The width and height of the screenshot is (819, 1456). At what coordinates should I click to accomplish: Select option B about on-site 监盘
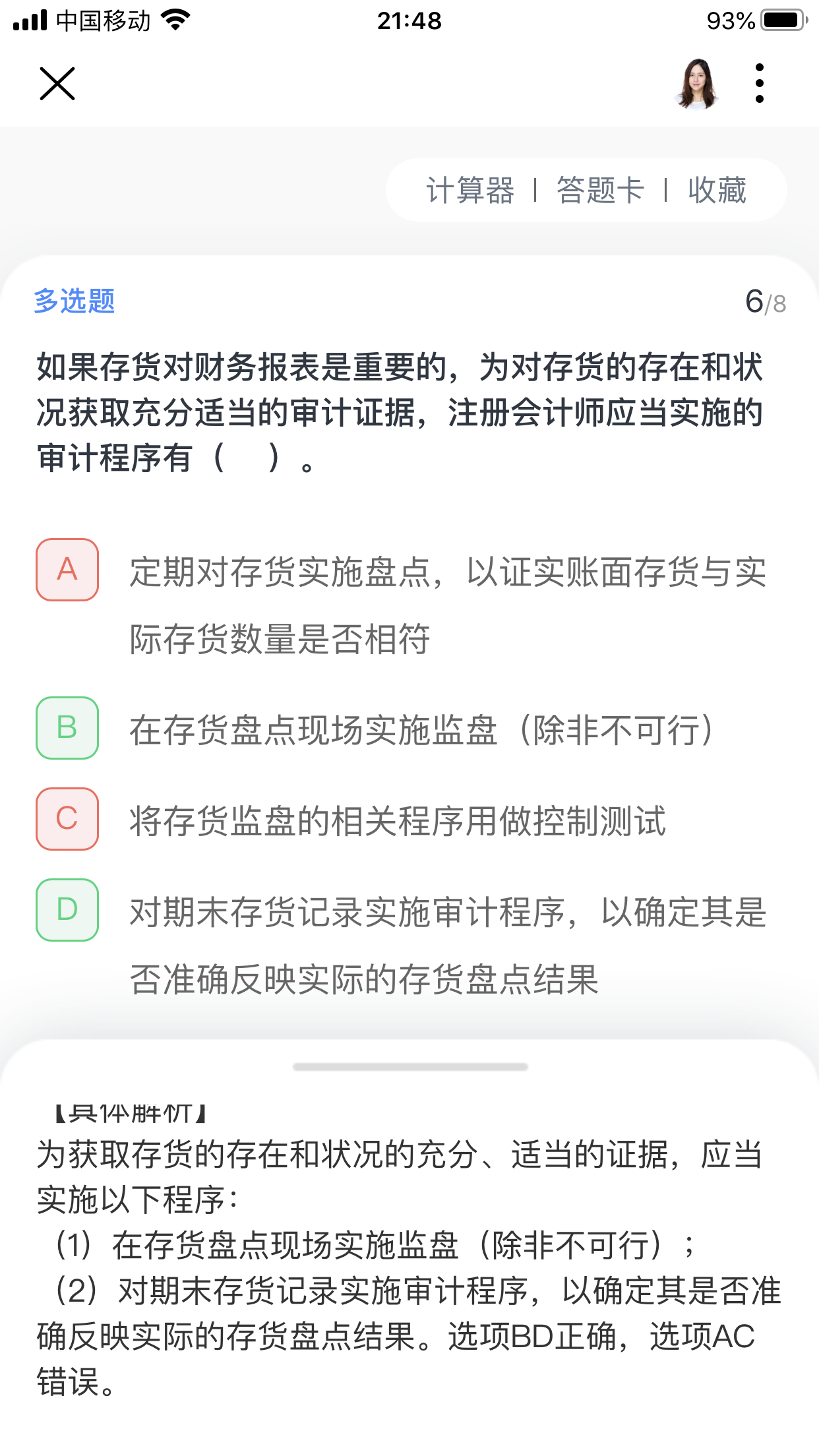[x=67, y=728]
